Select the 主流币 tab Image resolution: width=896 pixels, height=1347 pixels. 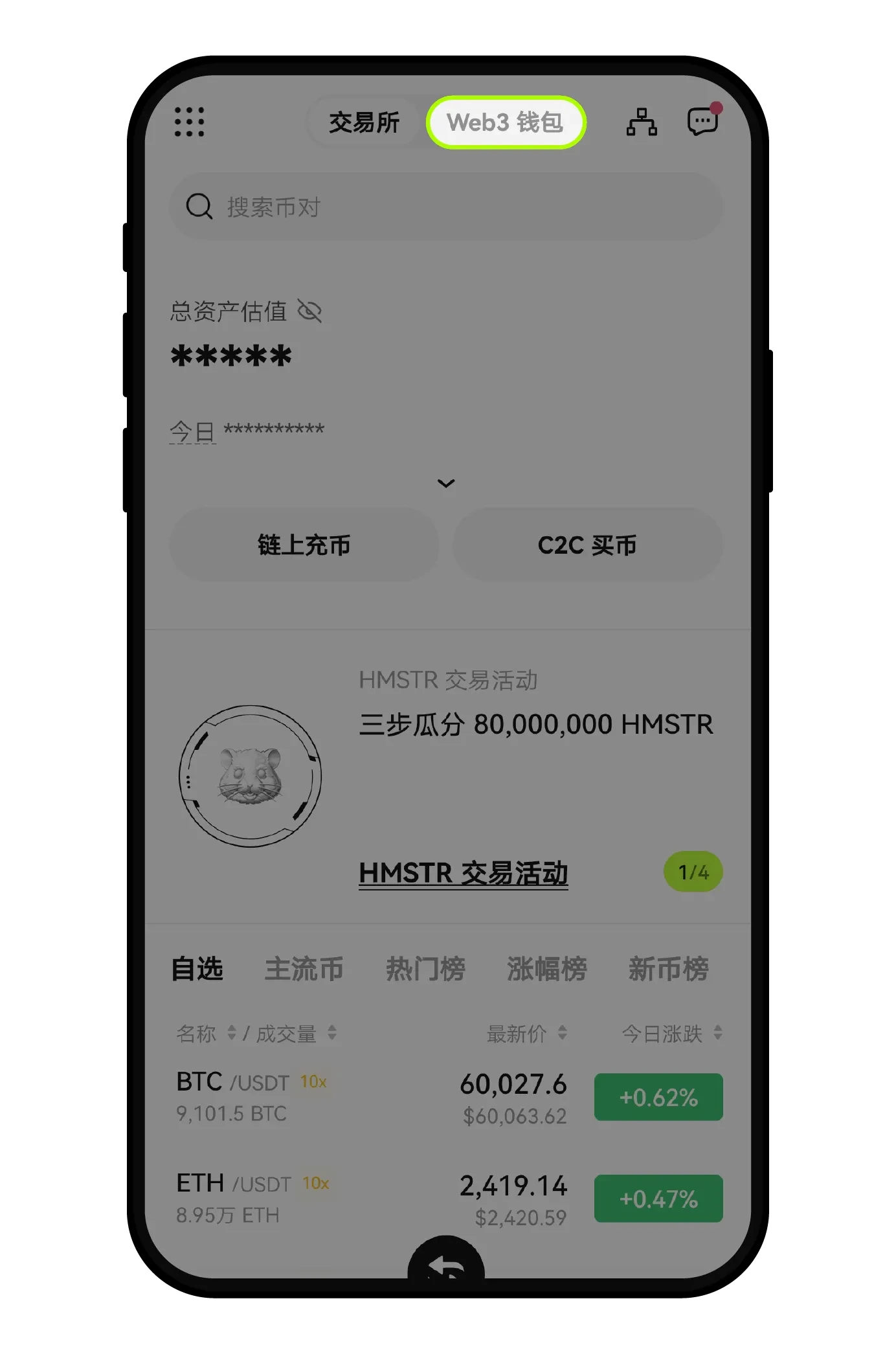pyautogui.click(x=304, y=969)
